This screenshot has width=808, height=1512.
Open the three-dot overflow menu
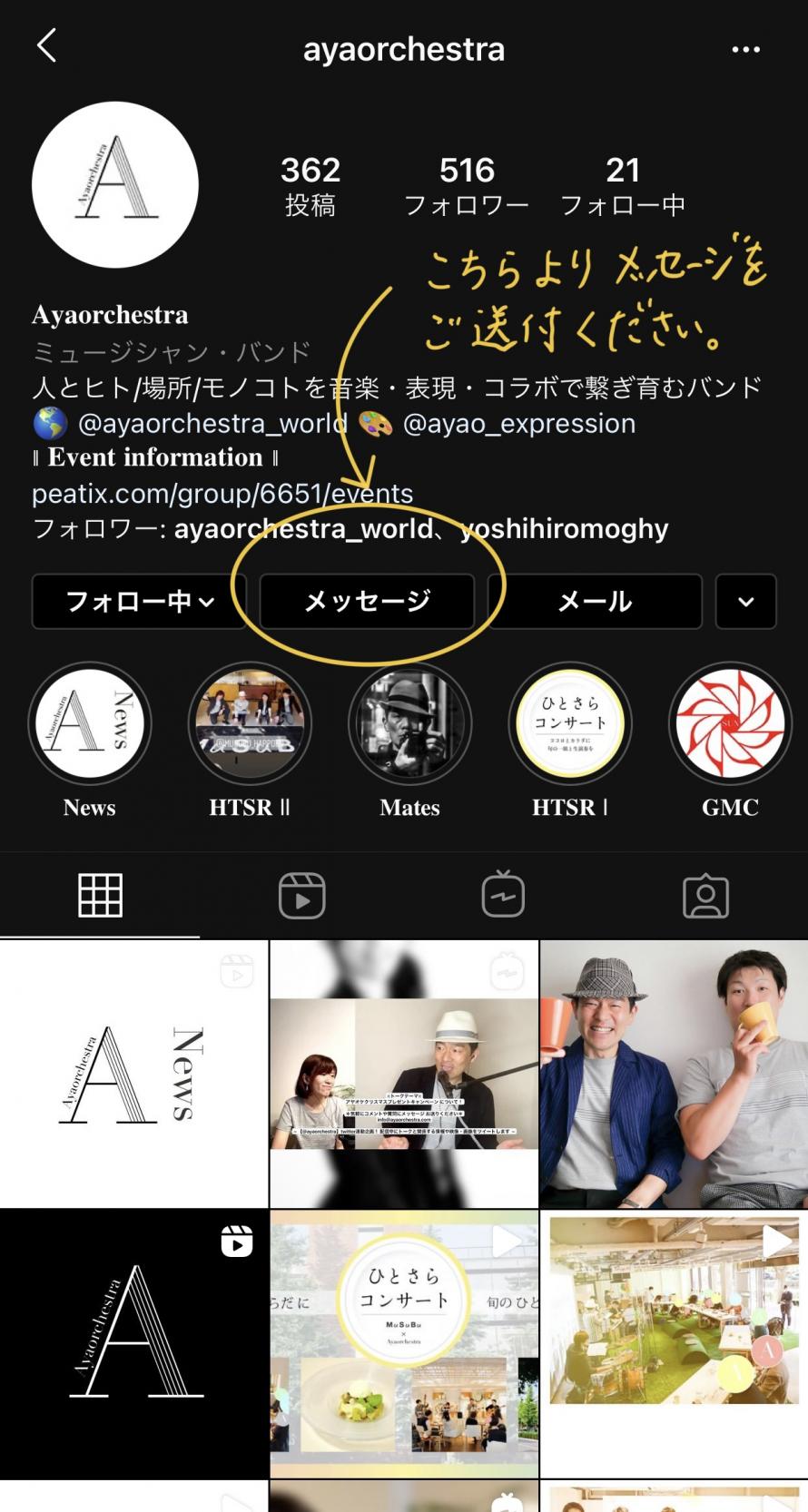[745, 49]
